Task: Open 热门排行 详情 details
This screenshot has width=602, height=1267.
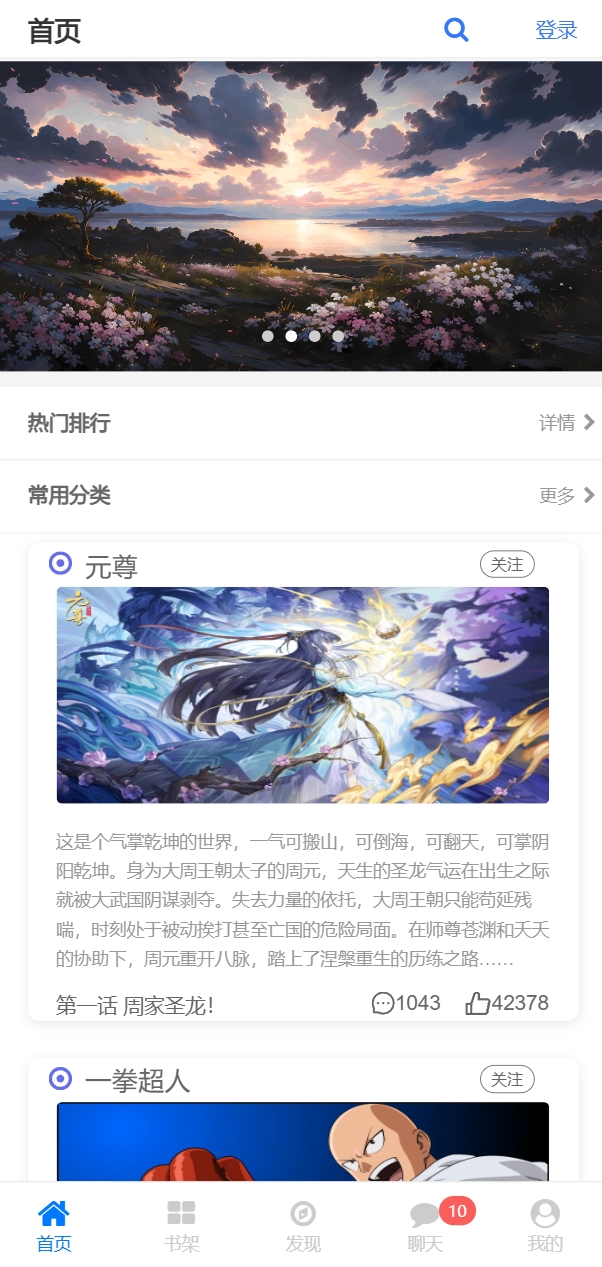Action: tap(566, 423)
